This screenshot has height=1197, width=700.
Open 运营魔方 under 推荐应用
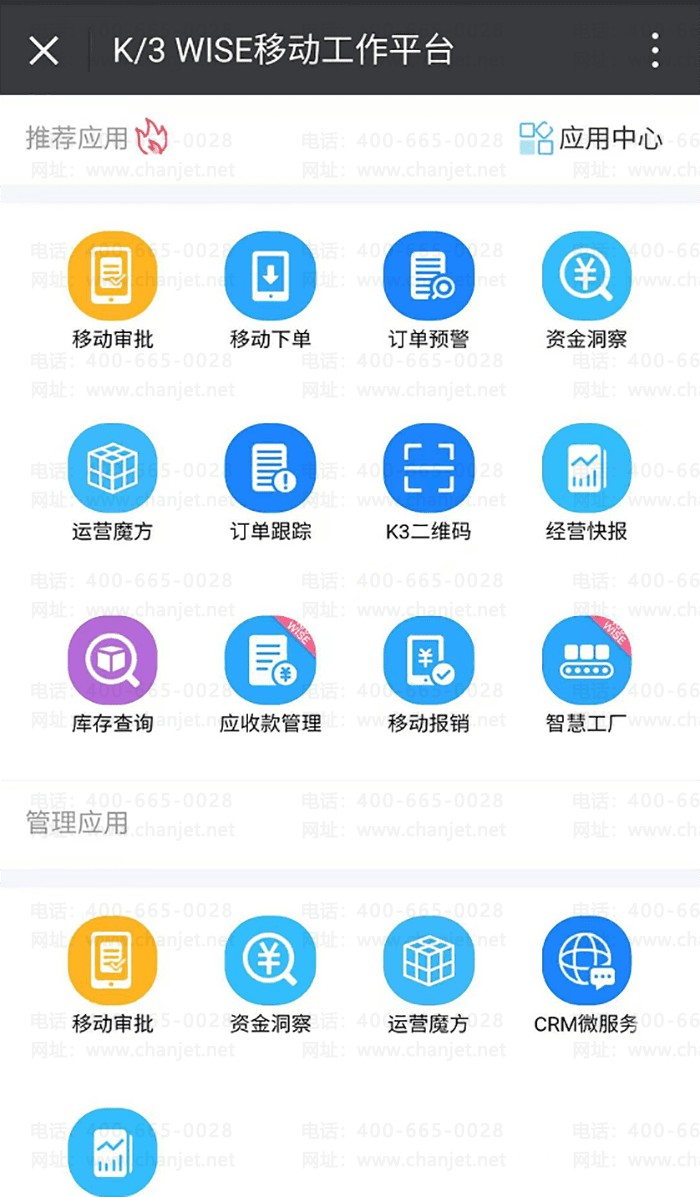(x=112, y=468)
